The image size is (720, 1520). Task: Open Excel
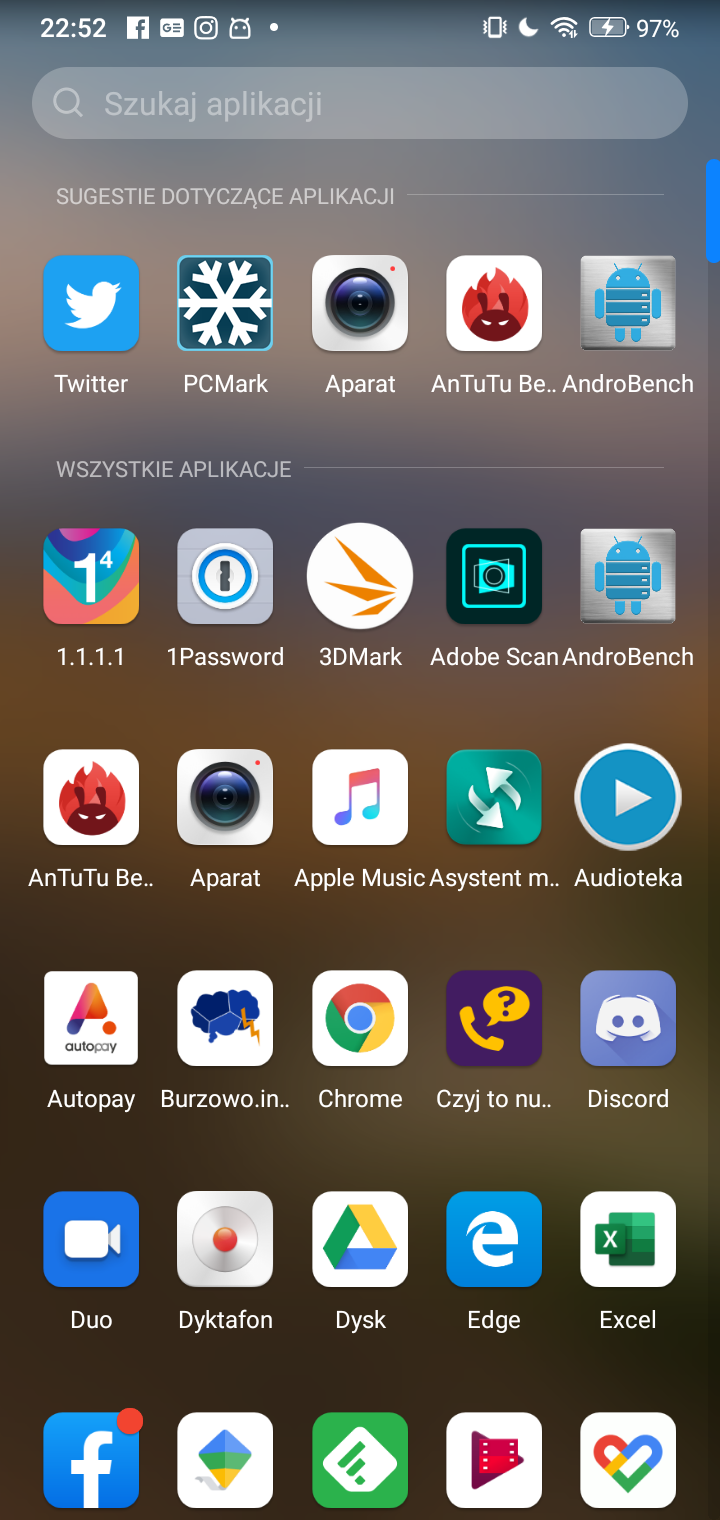pos(628,1240)
